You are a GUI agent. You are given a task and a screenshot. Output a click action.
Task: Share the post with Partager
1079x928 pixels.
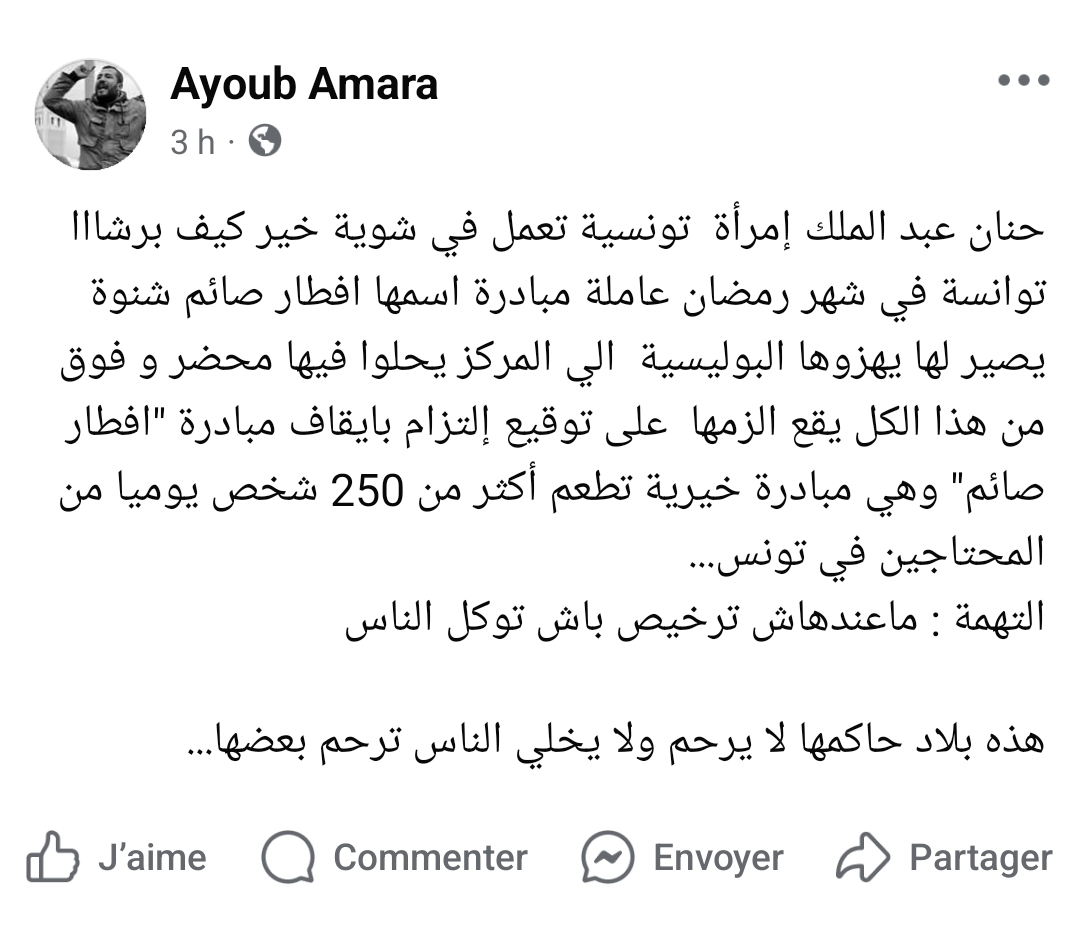pos(944,858)
